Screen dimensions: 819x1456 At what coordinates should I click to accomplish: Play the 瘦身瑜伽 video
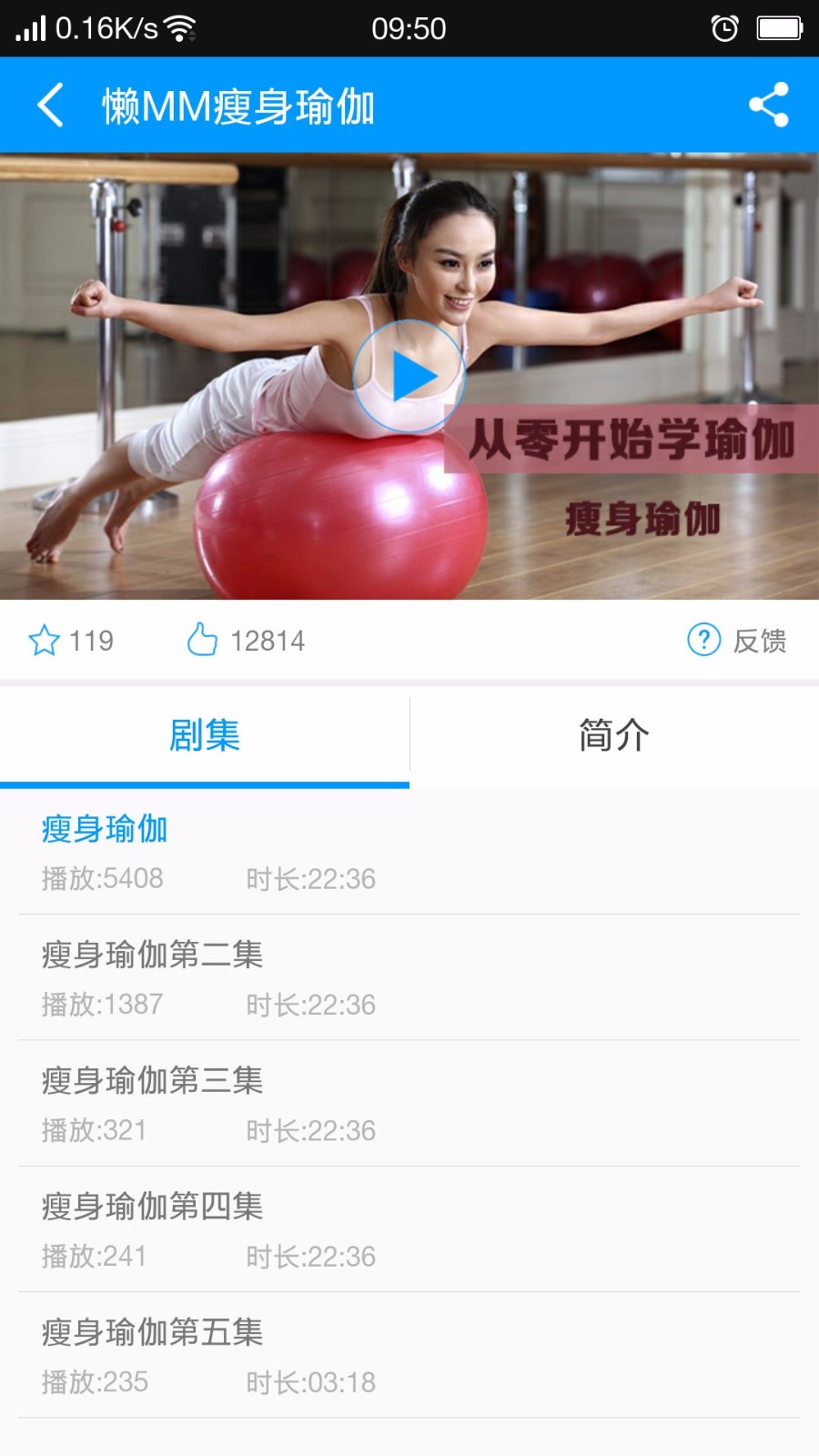(x=409, y=373)
